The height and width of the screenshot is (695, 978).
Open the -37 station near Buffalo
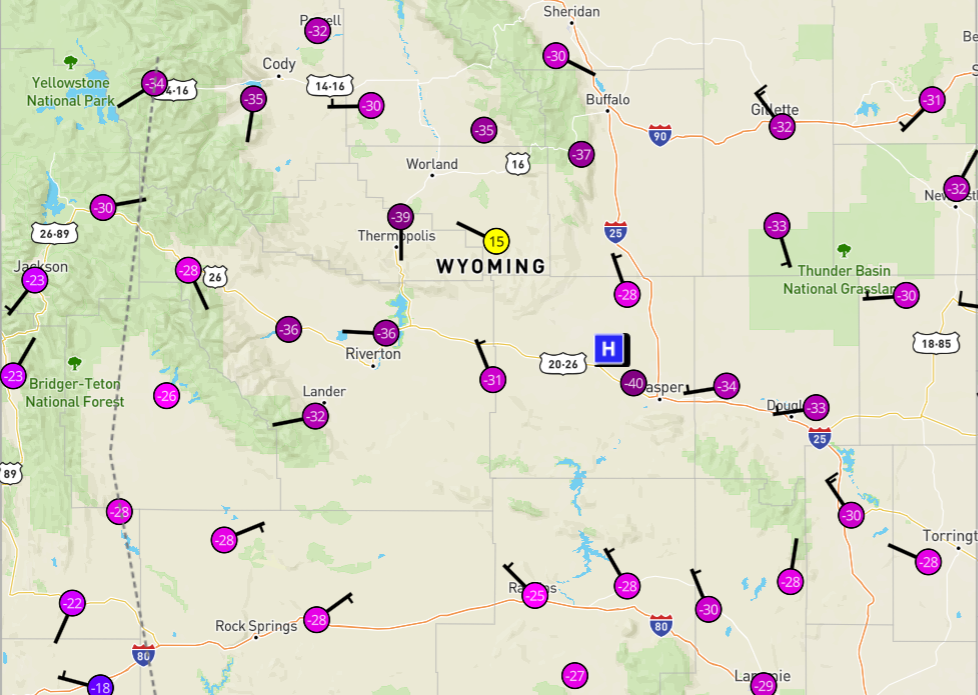click(581, 154)
